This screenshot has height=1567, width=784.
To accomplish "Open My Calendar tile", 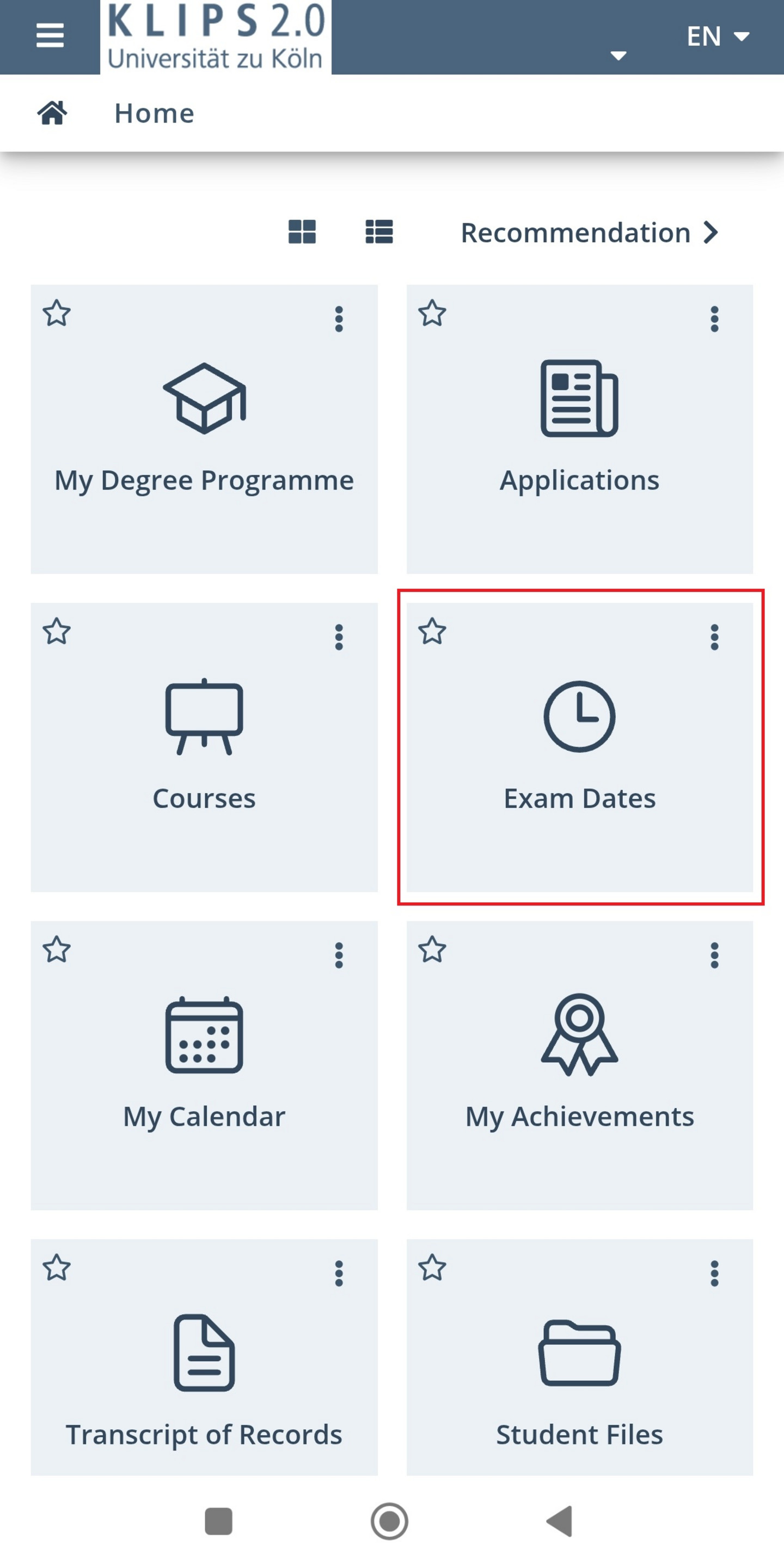I will coord(204,1065).
